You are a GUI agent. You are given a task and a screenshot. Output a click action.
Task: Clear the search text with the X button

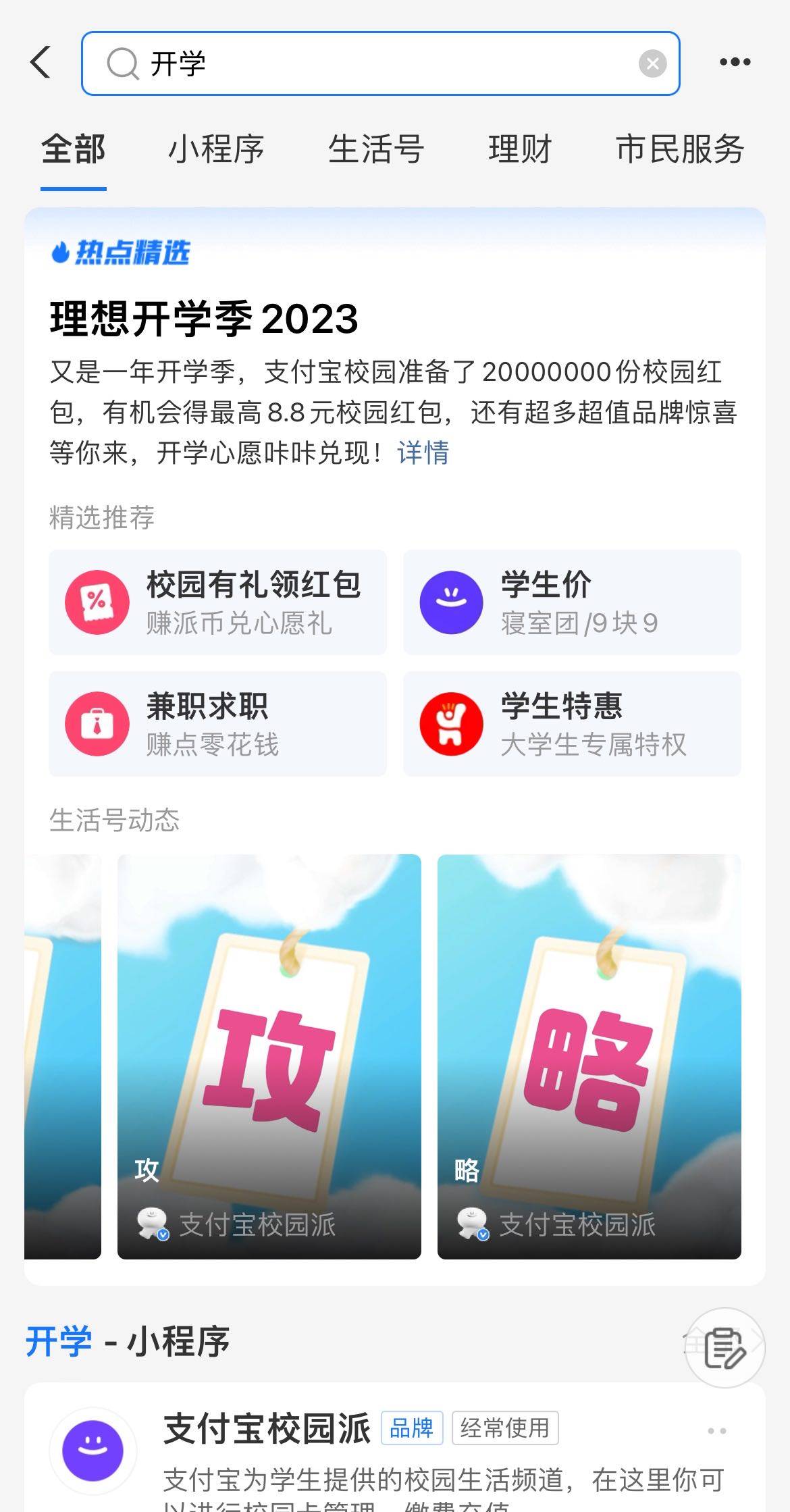tap(652, 63)
